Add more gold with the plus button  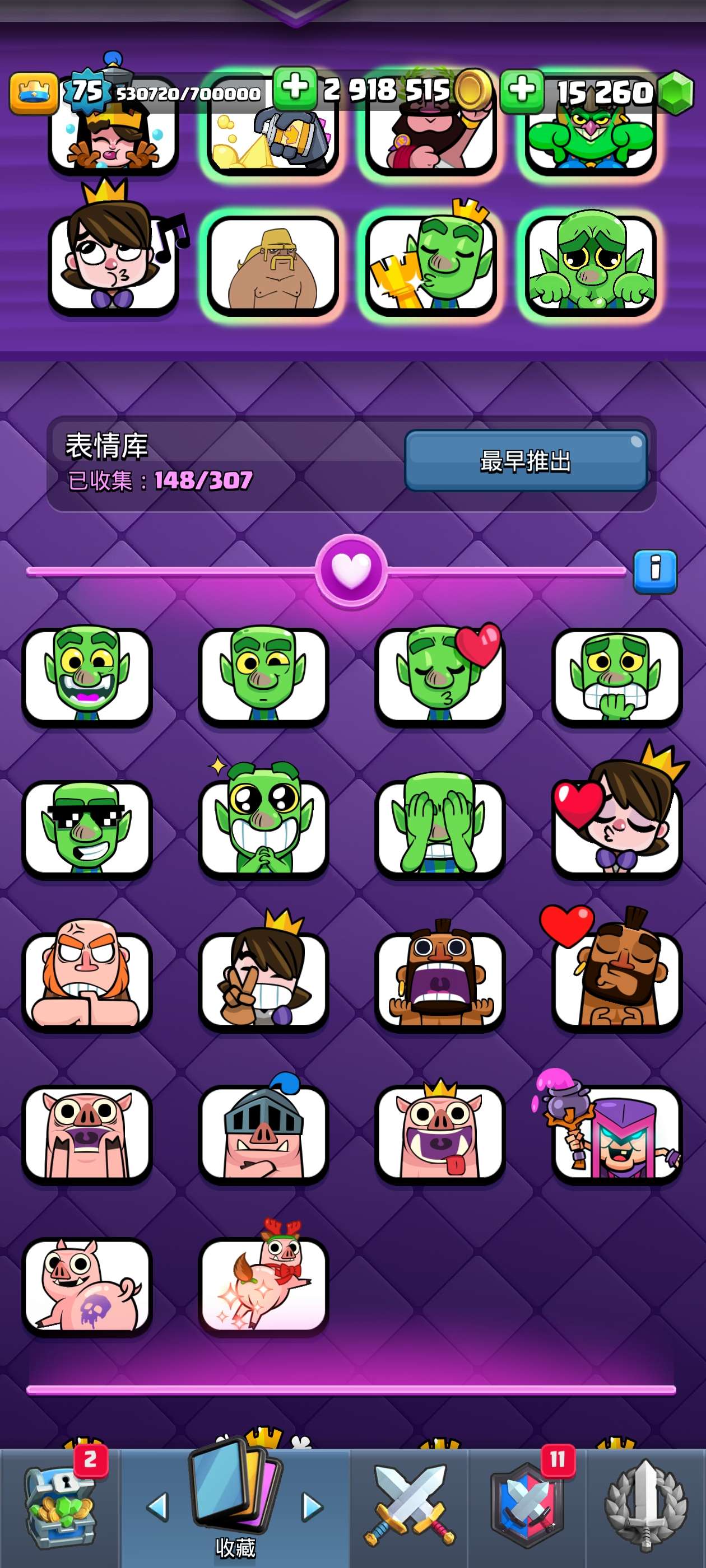pyautogui.click(x=295, y=88)
